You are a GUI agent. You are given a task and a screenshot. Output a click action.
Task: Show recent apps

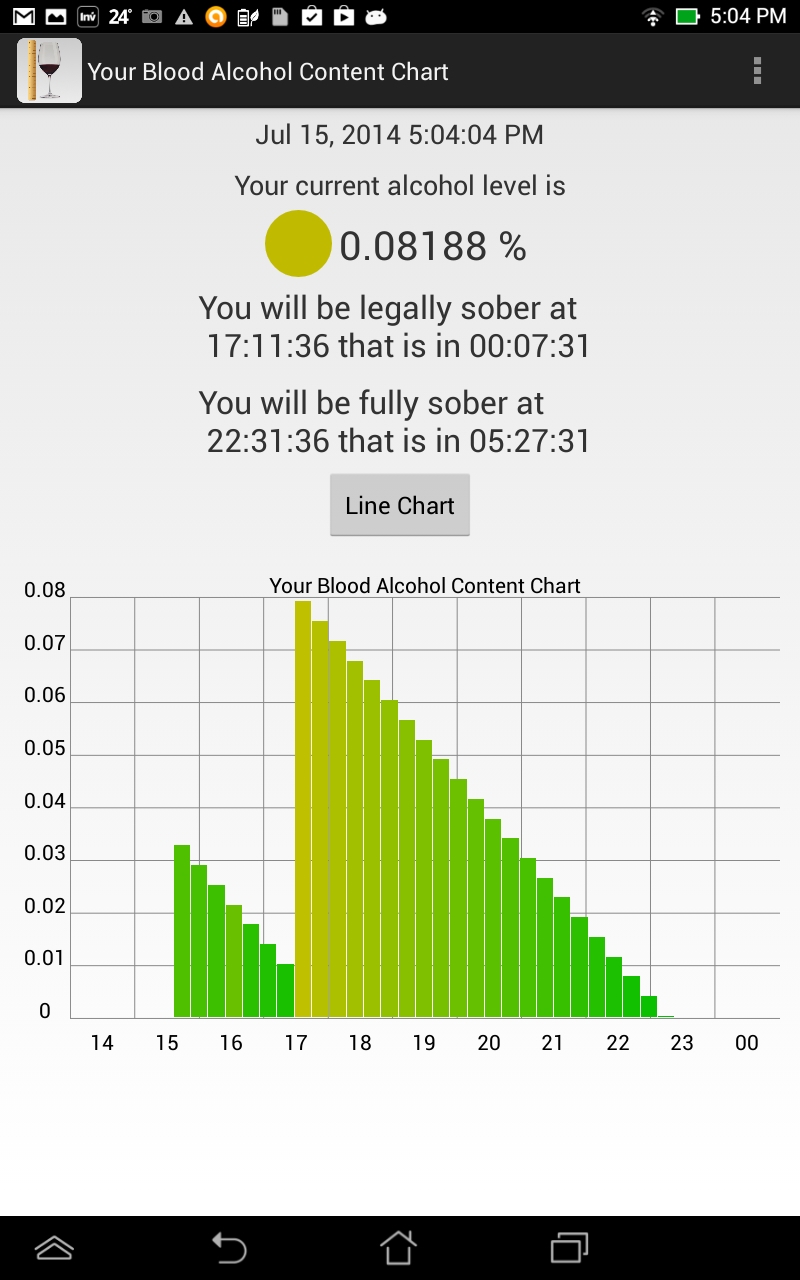click(569, 1247)
